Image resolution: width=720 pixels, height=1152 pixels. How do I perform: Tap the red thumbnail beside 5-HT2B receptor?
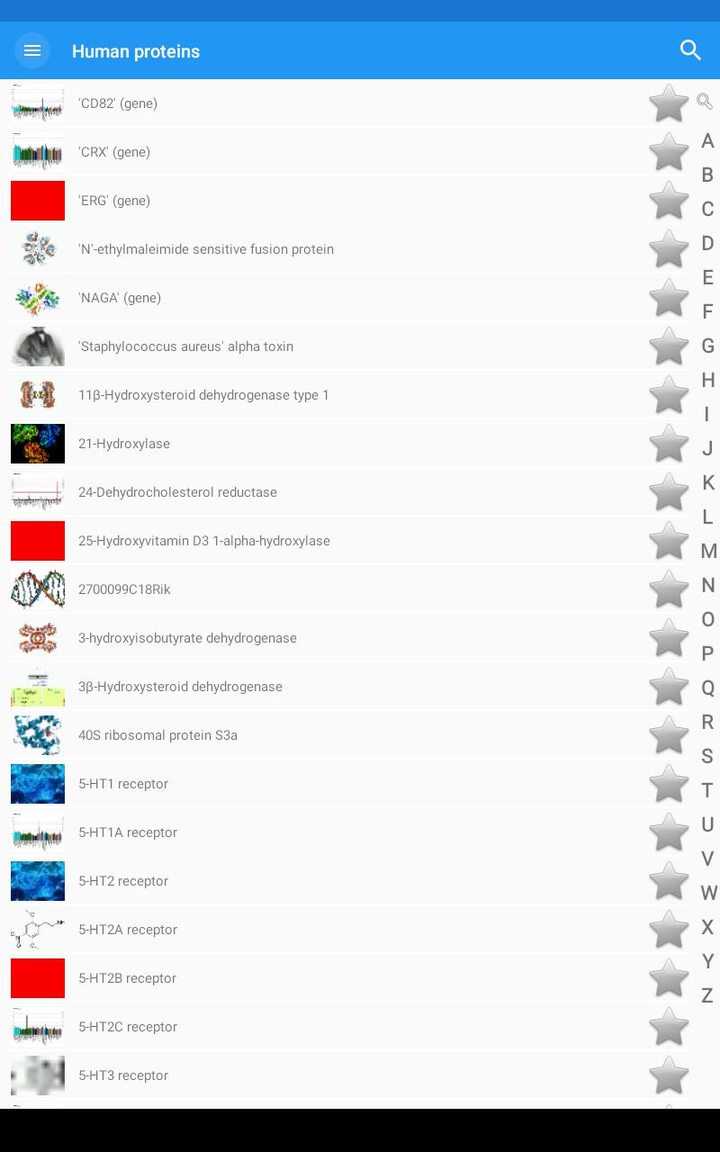(x=37, y=978)
